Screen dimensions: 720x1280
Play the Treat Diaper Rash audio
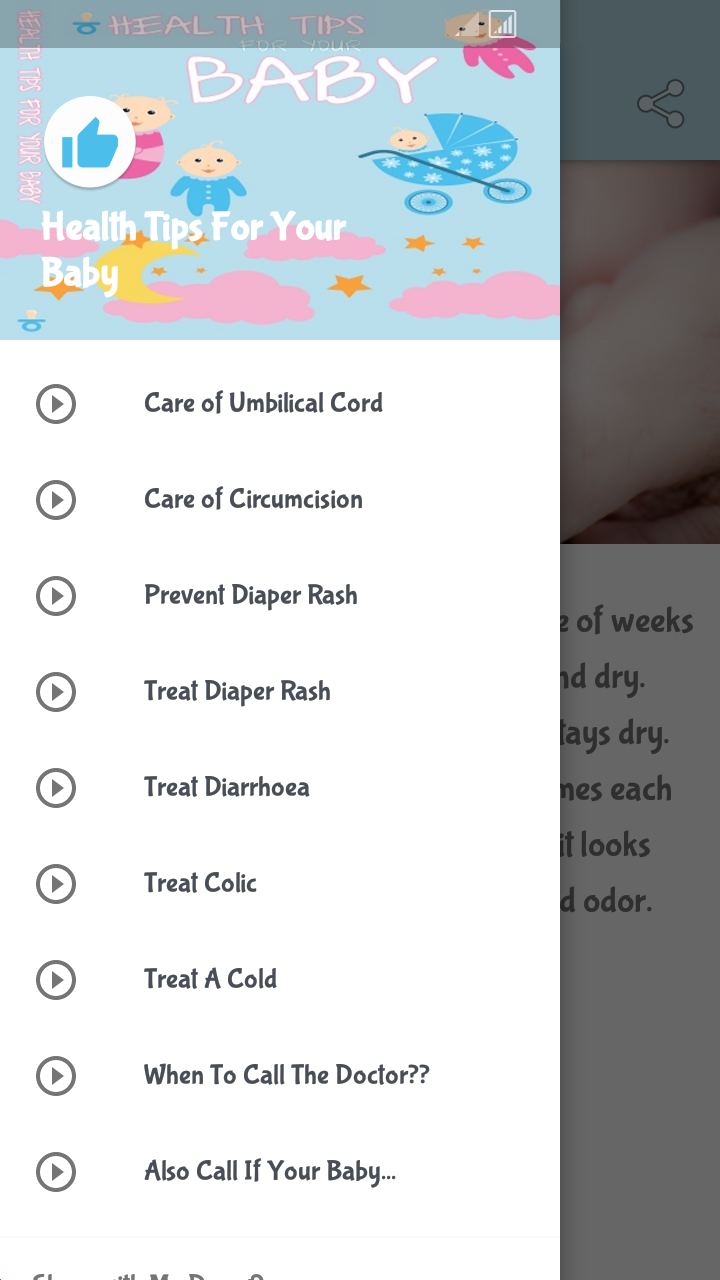[x=56, y=692]
